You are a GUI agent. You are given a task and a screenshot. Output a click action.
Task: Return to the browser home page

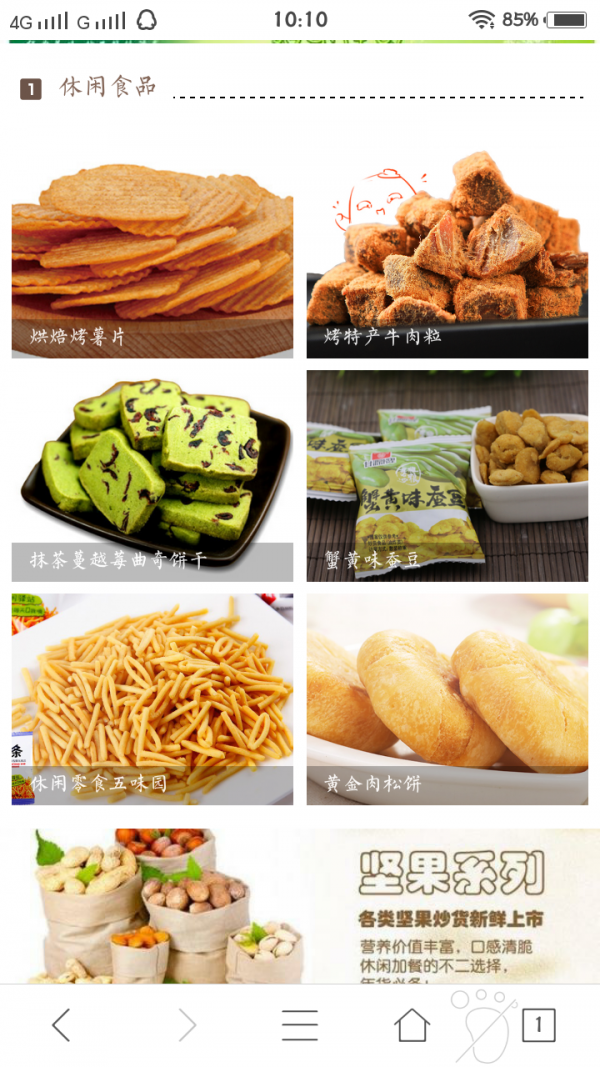411,1025
